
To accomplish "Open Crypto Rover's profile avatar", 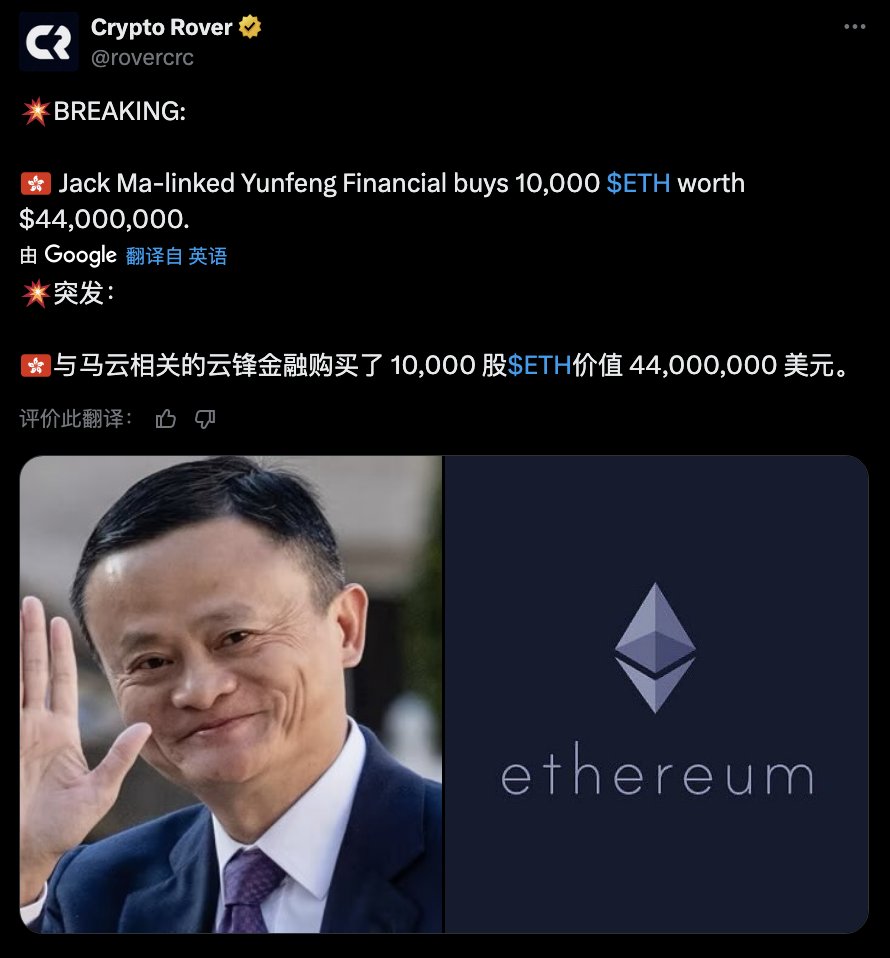I will click(x=48, y=41).
